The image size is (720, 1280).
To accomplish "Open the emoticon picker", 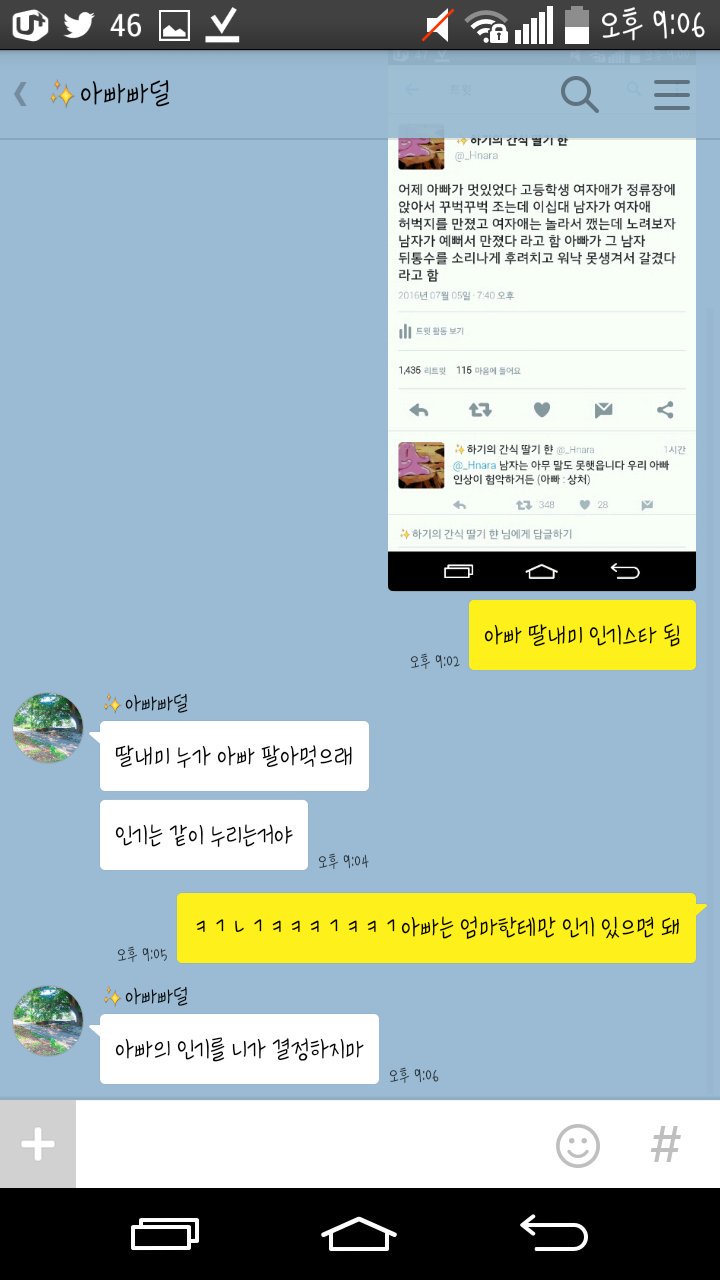I will pos(578,1144).
